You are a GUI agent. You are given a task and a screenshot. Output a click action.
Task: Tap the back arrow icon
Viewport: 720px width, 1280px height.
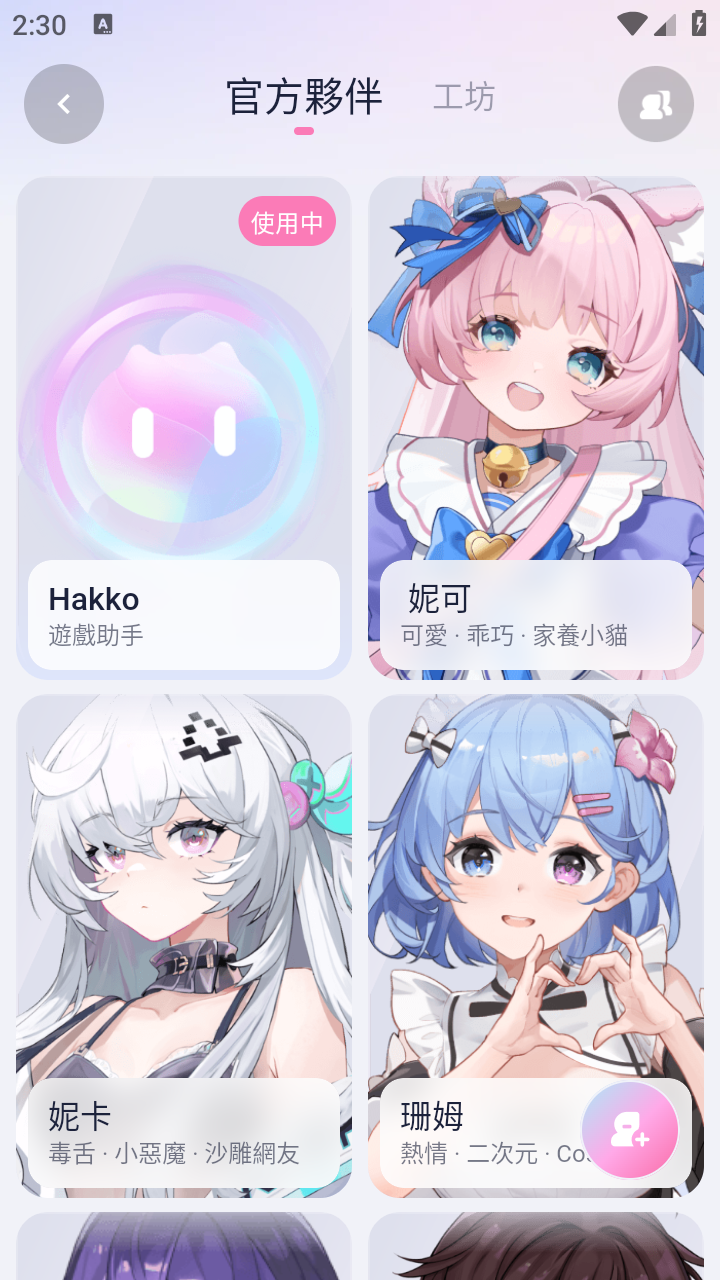64,104
